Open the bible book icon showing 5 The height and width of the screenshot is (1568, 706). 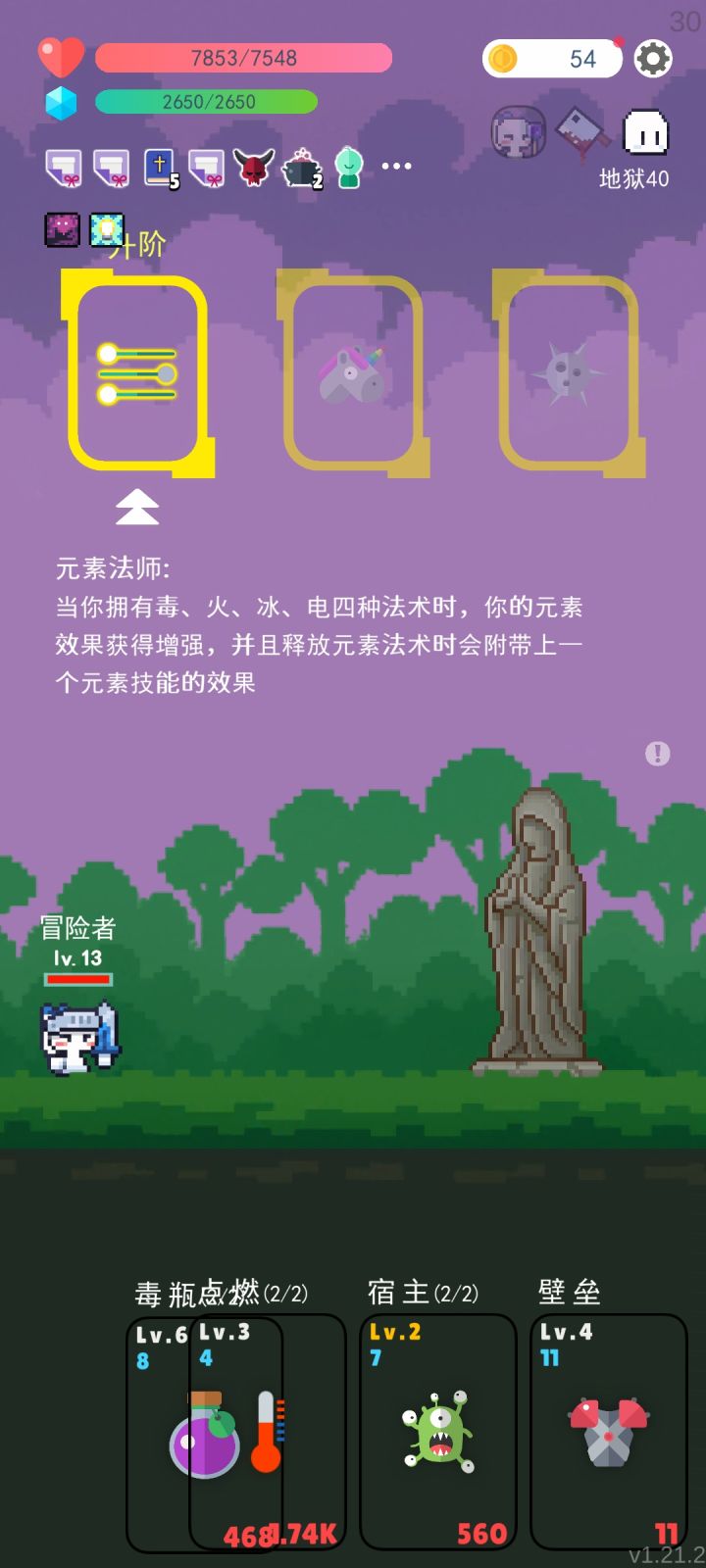[158, 167]
